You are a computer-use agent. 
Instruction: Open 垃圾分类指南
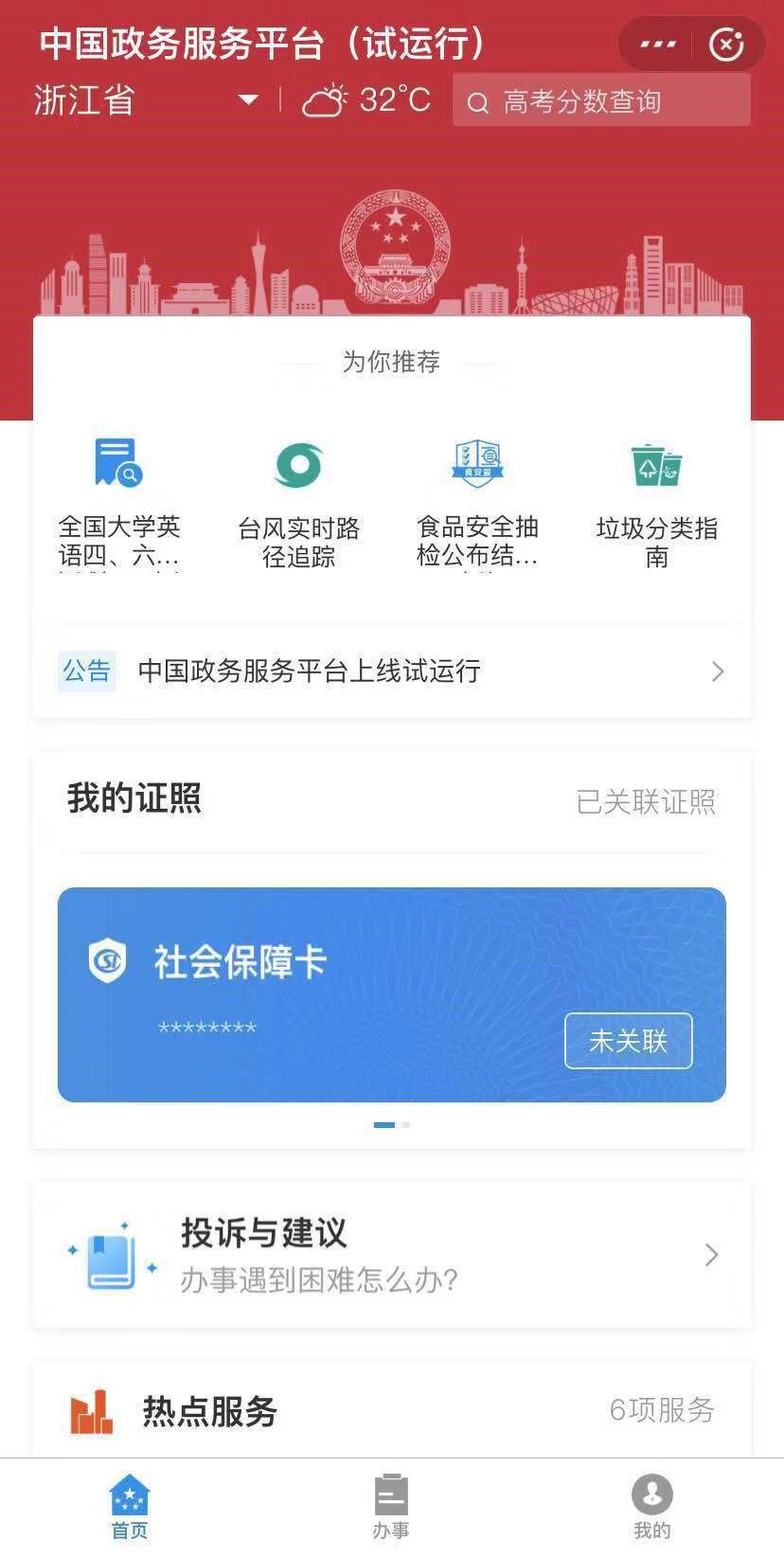656,504
